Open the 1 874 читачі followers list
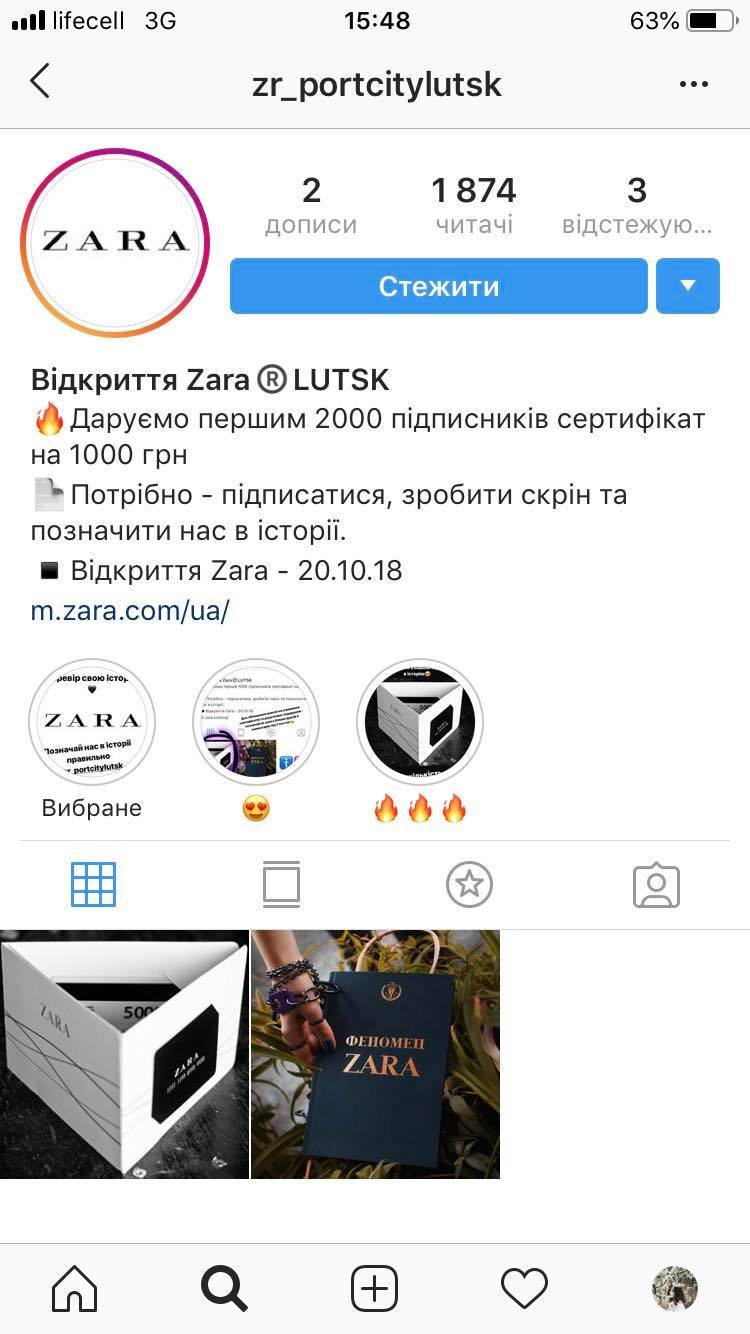Screen dimensions: 750x1334 point(473,205)
